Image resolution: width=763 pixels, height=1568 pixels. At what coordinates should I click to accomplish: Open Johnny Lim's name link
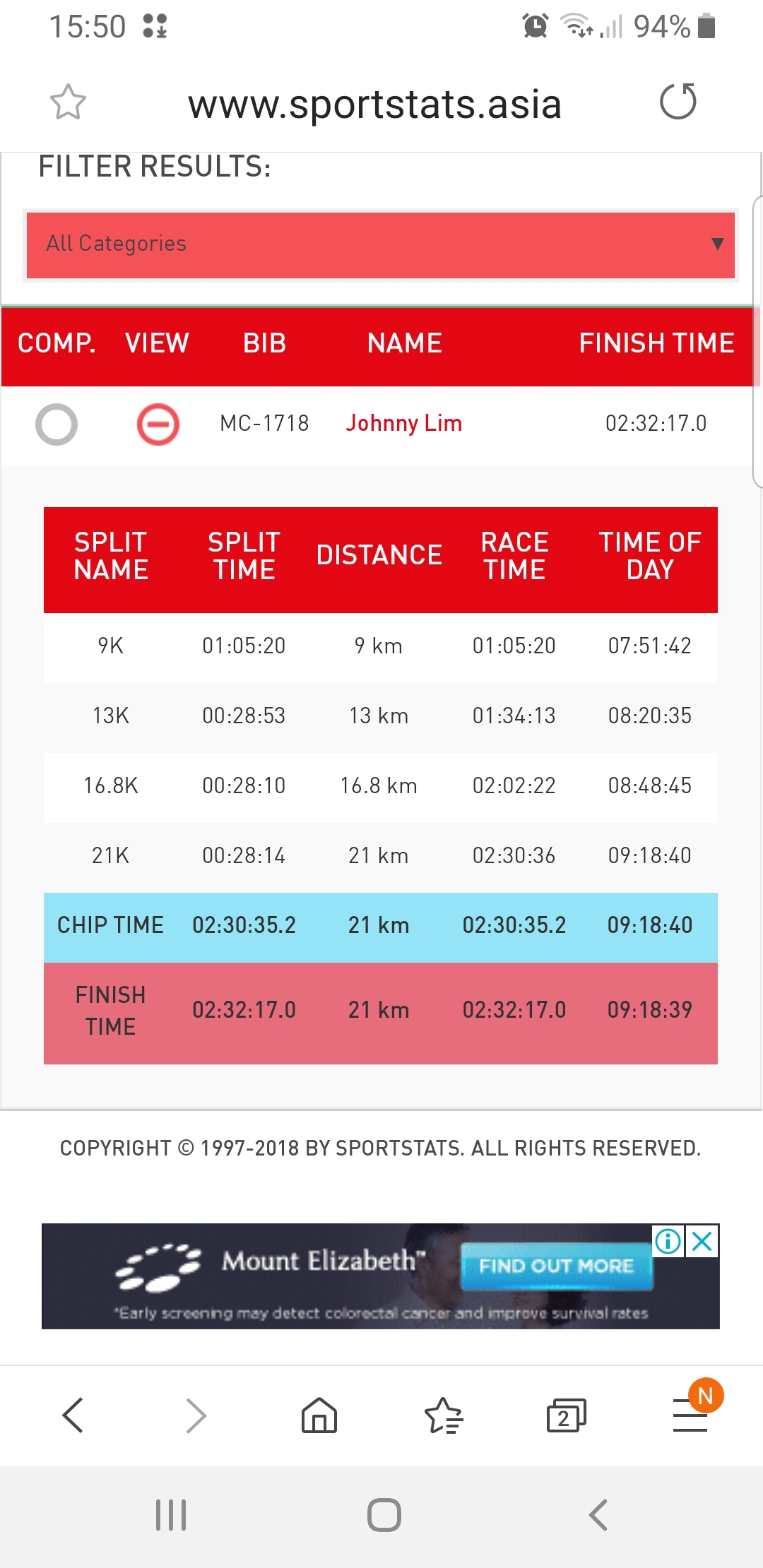point(404,423)
